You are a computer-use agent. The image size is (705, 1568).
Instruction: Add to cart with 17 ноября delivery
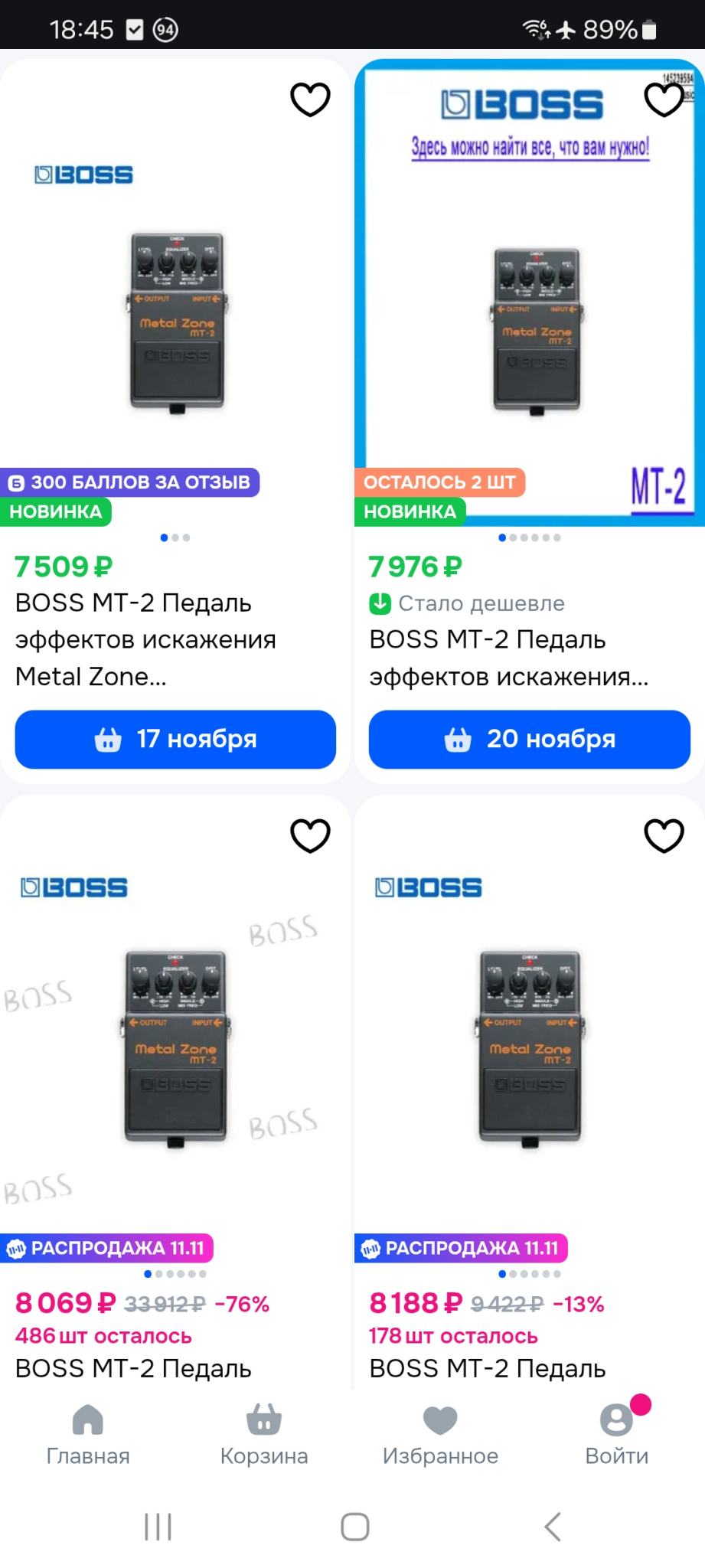(x=175, y=739)
